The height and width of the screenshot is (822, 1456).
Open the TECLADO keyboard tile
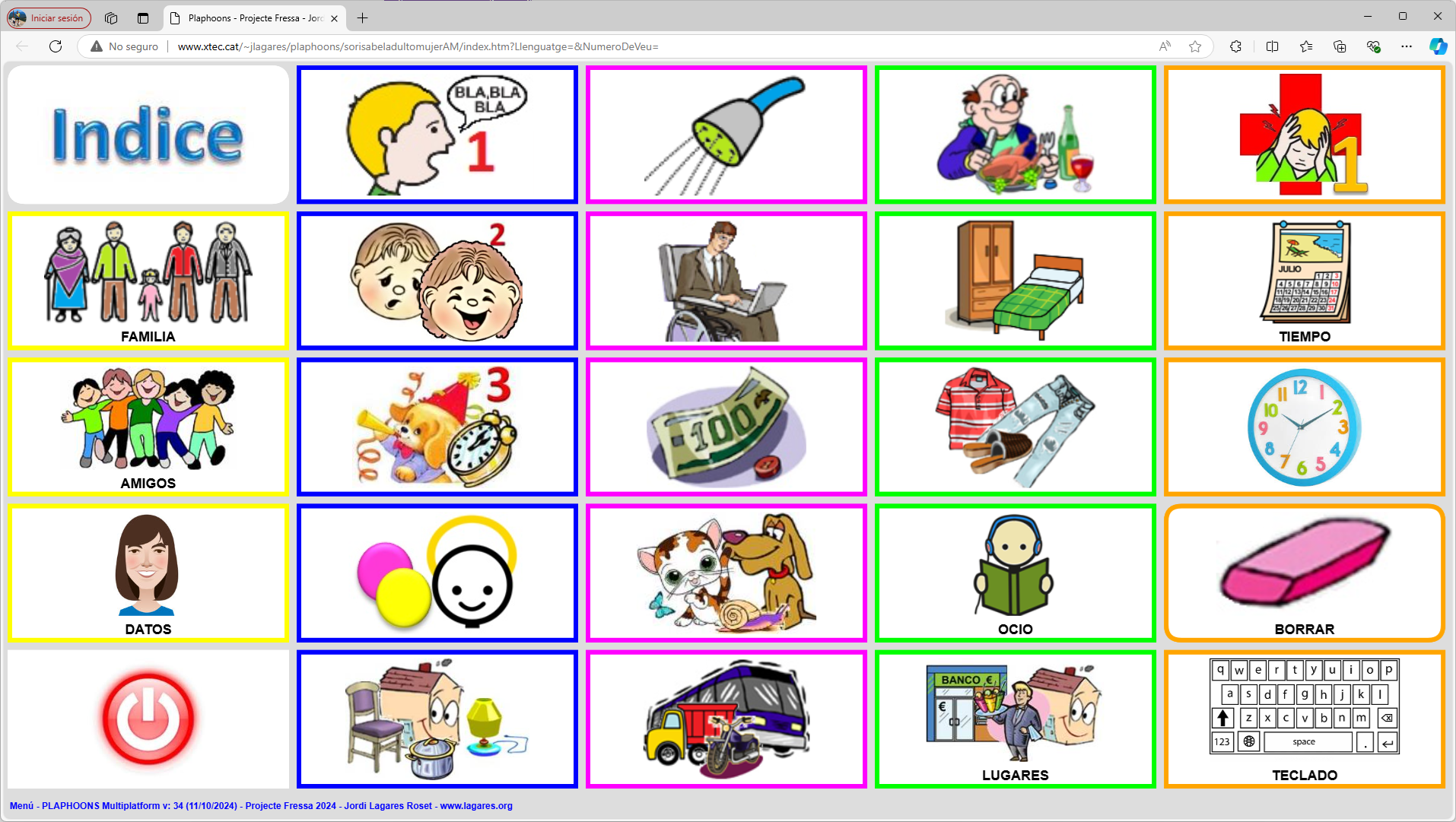pyautogui.click(x=1304, y=719)
